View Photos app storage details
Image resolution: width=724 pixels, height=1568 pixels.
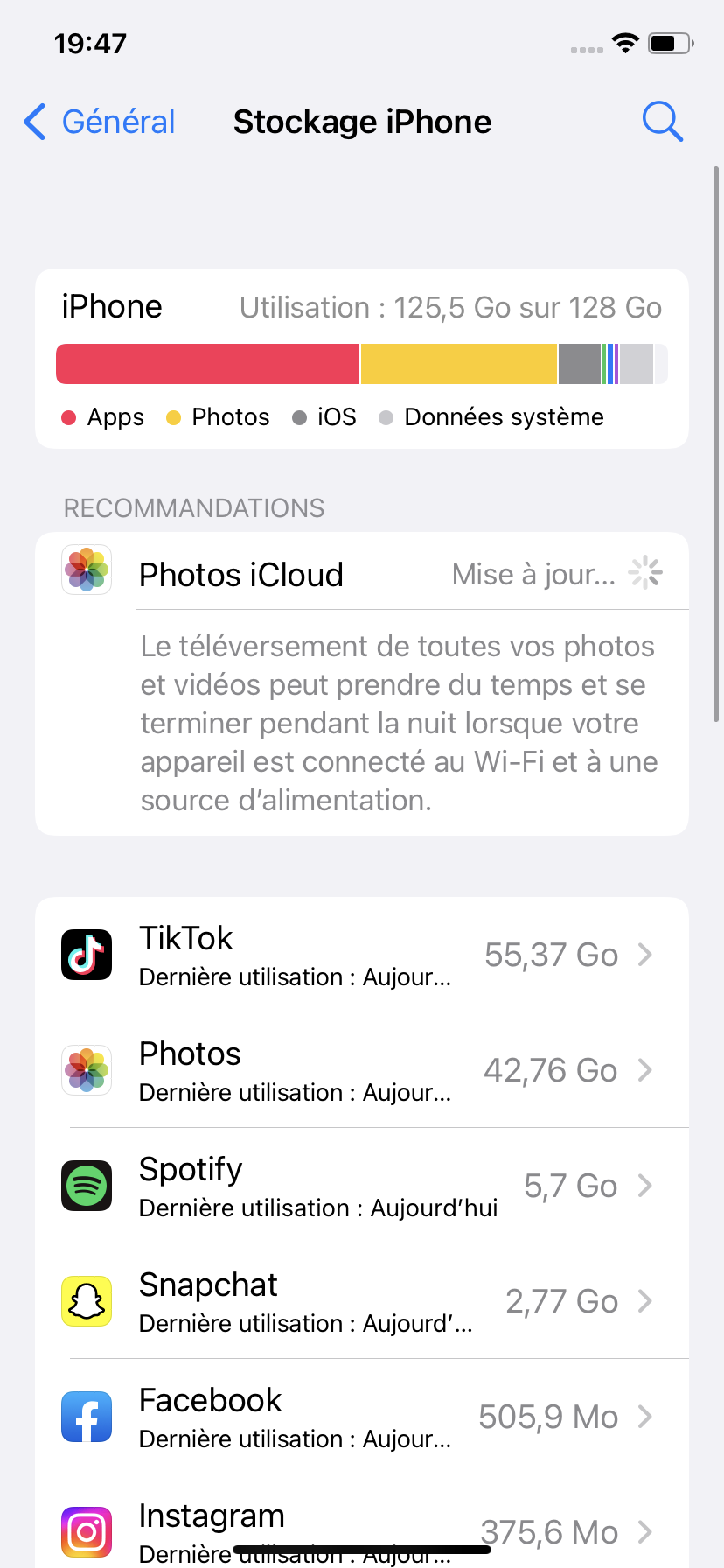tap(362, 1070)
